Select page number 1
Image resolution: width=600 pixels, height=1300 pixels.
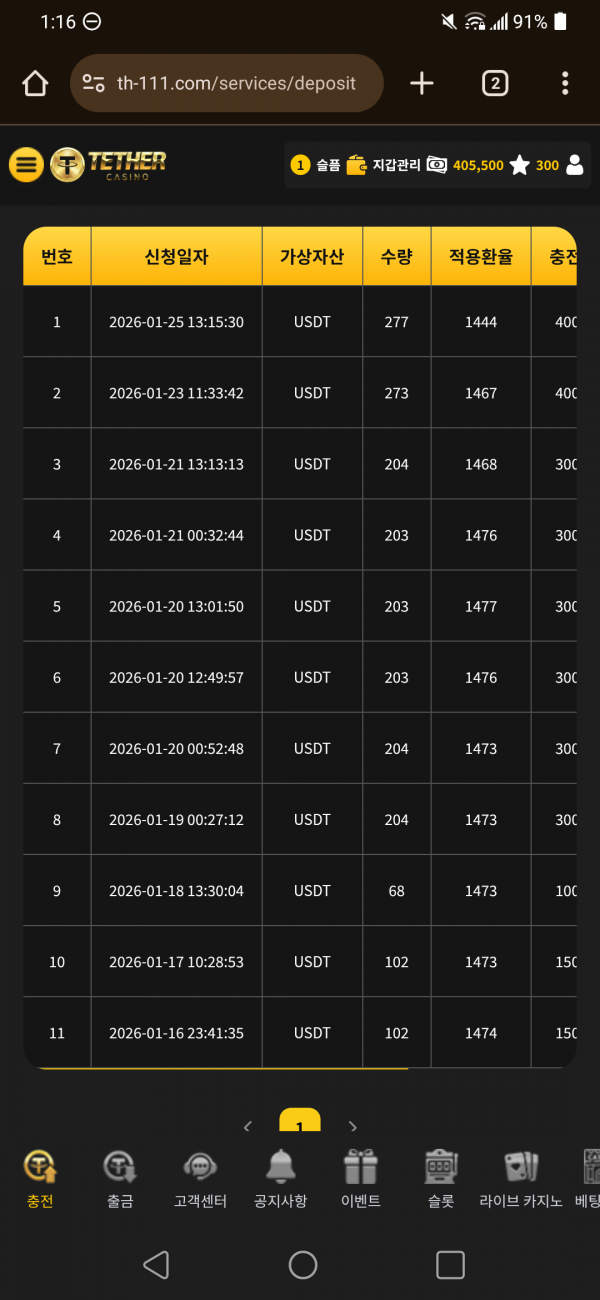300,1124
